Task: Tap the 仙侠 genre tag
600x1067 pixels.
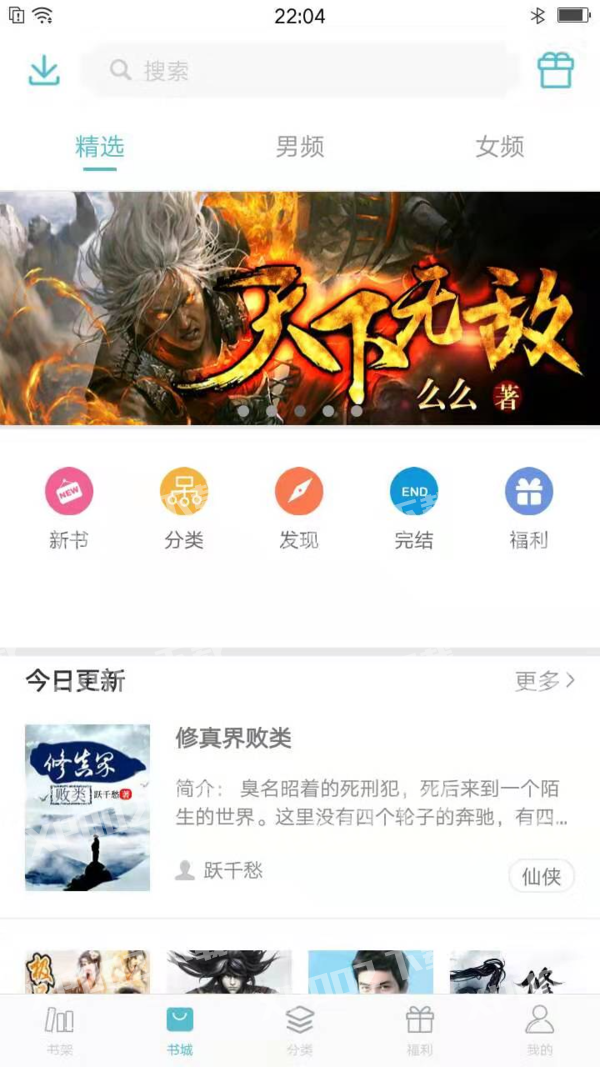Action: click(541, 877)
